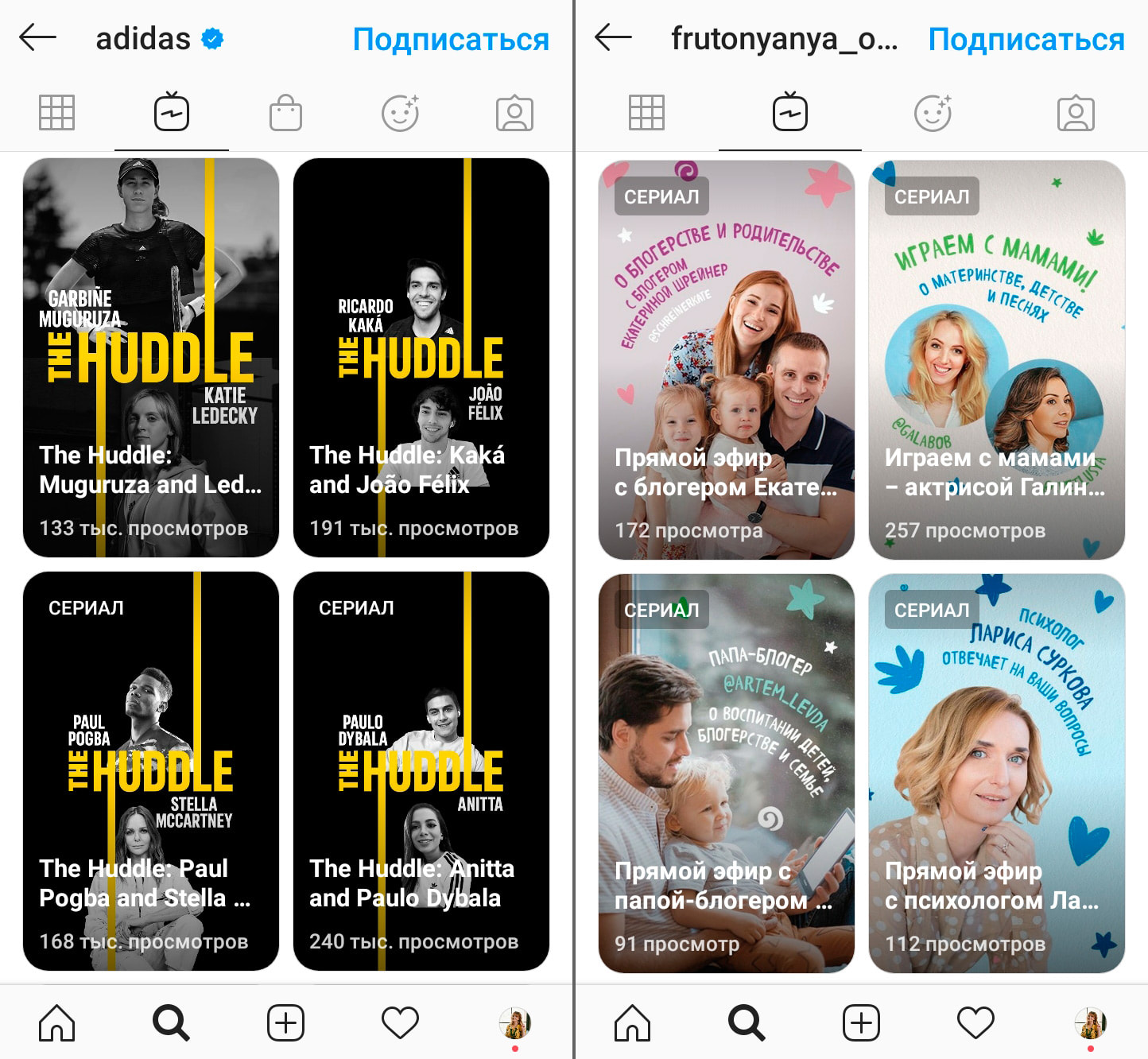
Task: Switch to the adidas posts grid tab
Action: point(56,113)
